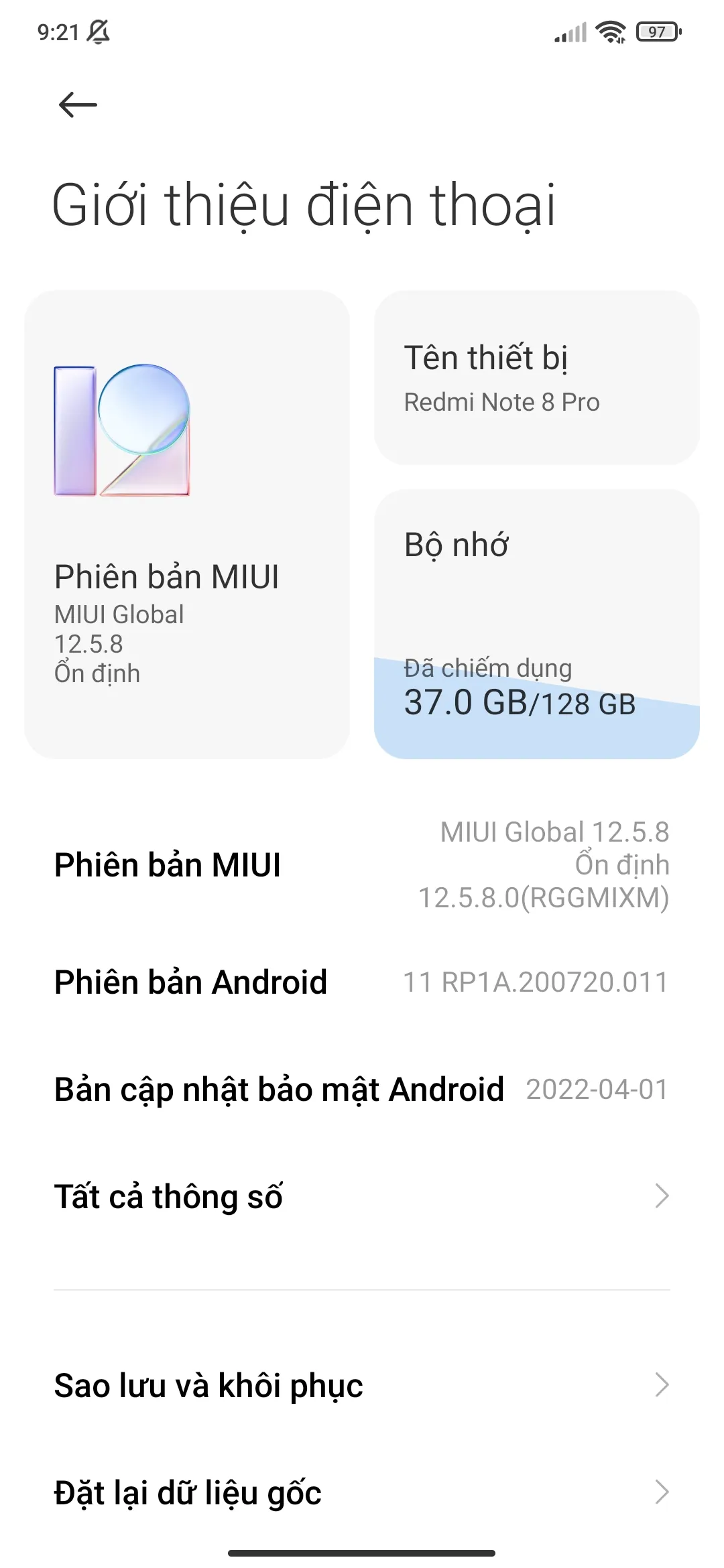Screen dimensions: 724x1568
Task: Tap the muted notifications bell icon
Action: 96,32
